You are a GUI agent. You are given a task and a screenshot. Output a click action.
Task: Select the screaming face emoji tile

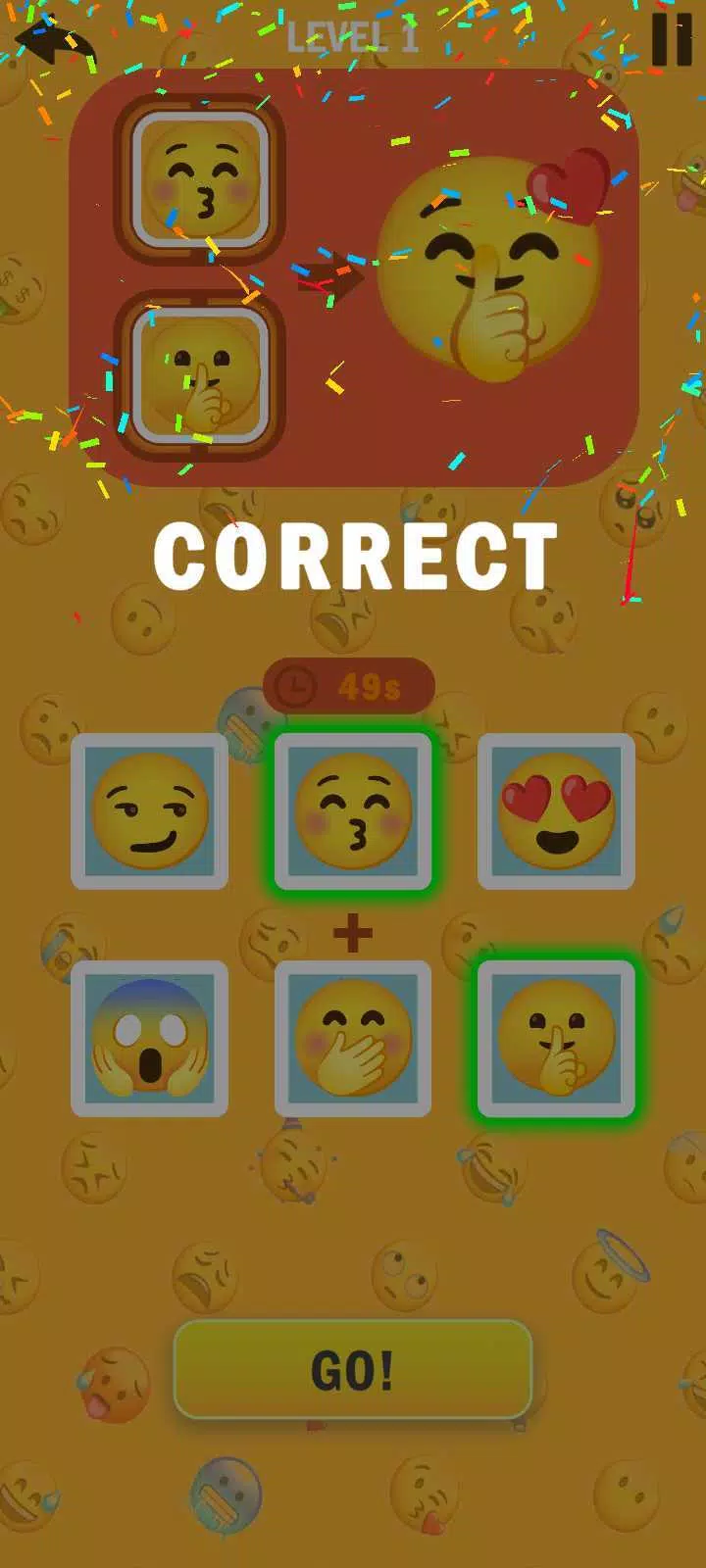(x=150, y=1039)
